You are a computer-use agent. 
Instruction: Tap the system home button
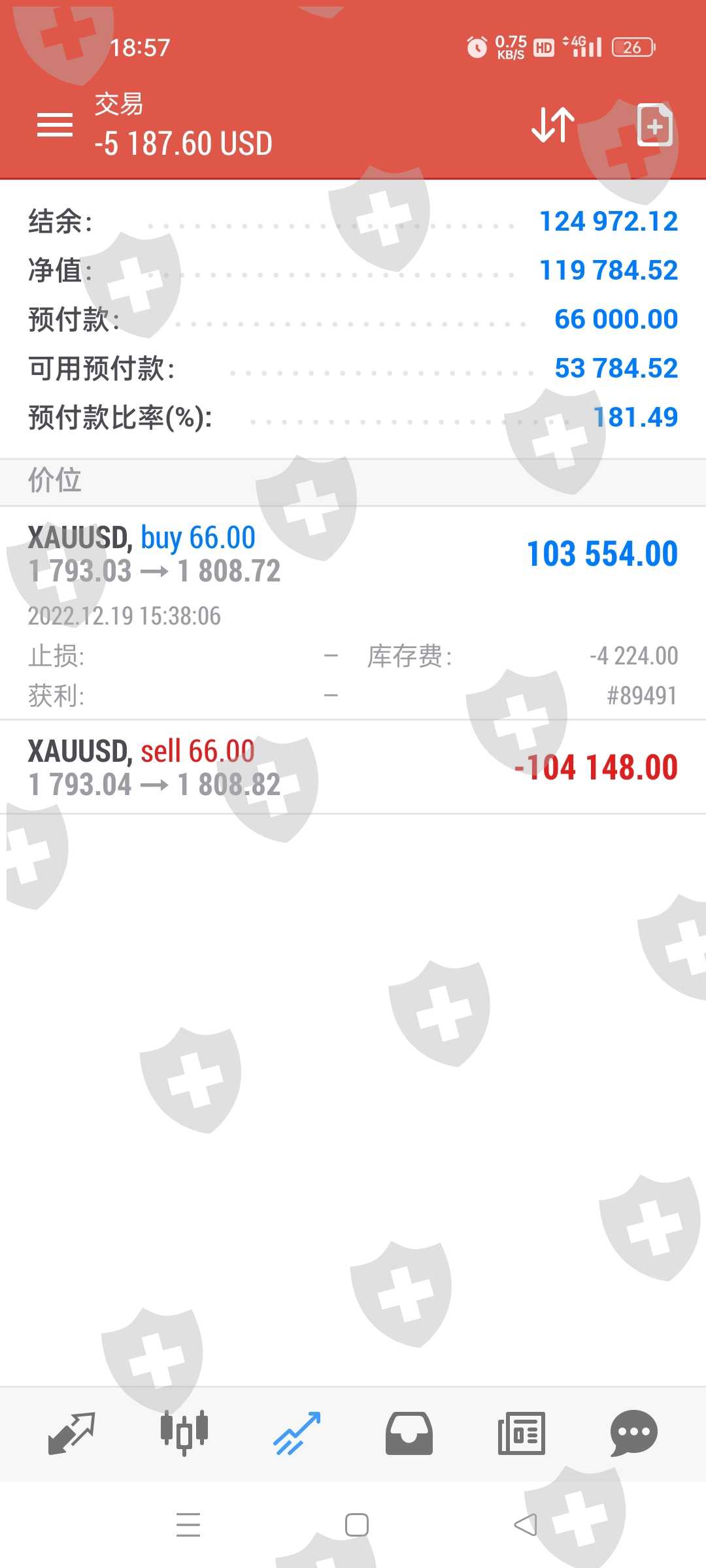pos(356,1525)
